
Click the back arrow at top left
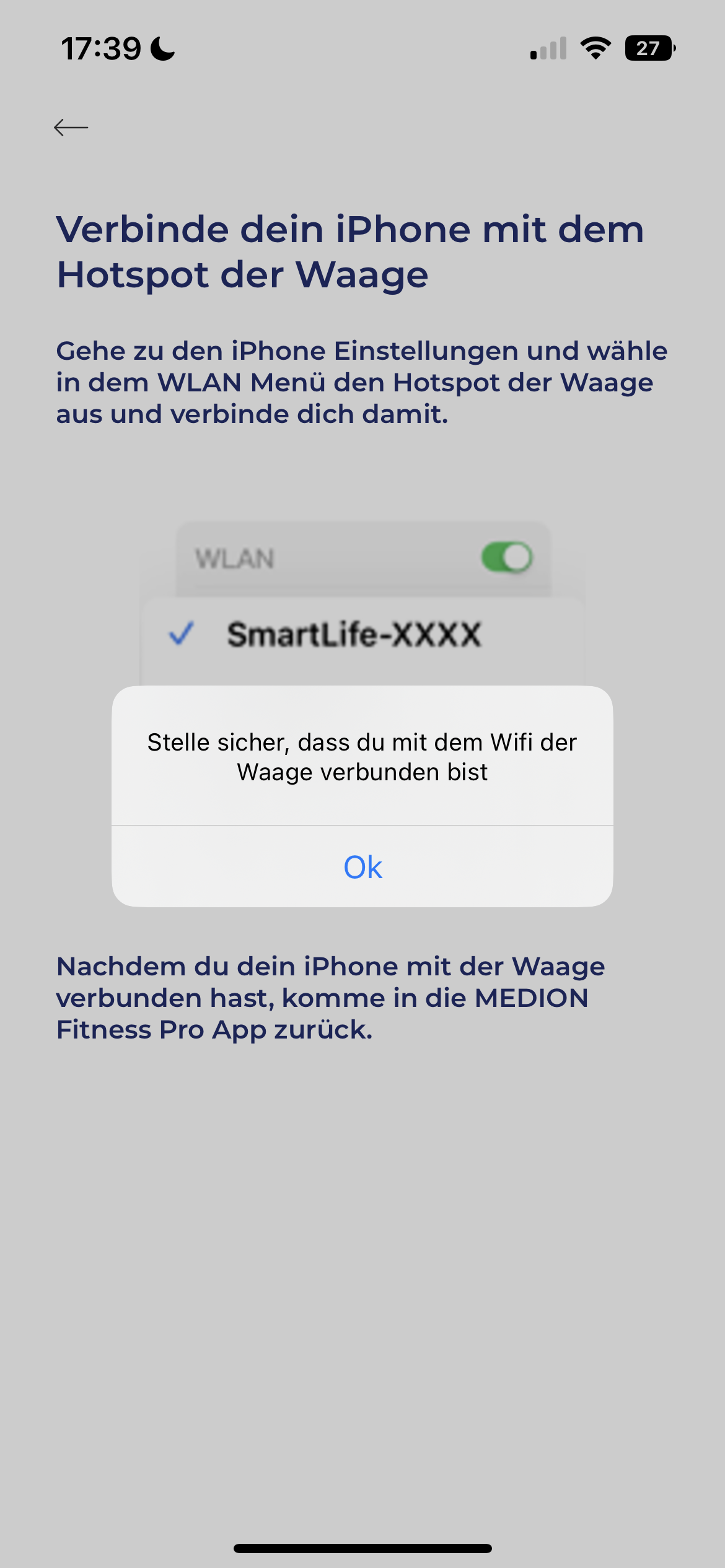coord(70,127)
